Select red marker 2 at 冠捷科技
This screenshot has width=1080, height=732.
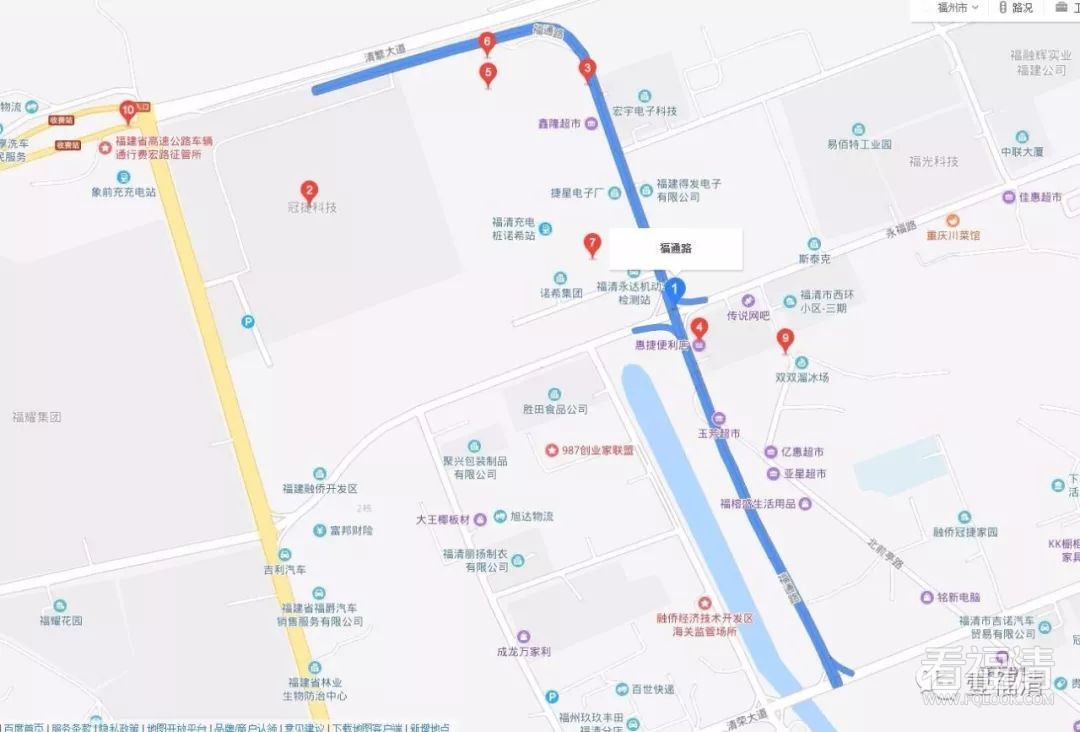tap(309, 190)
